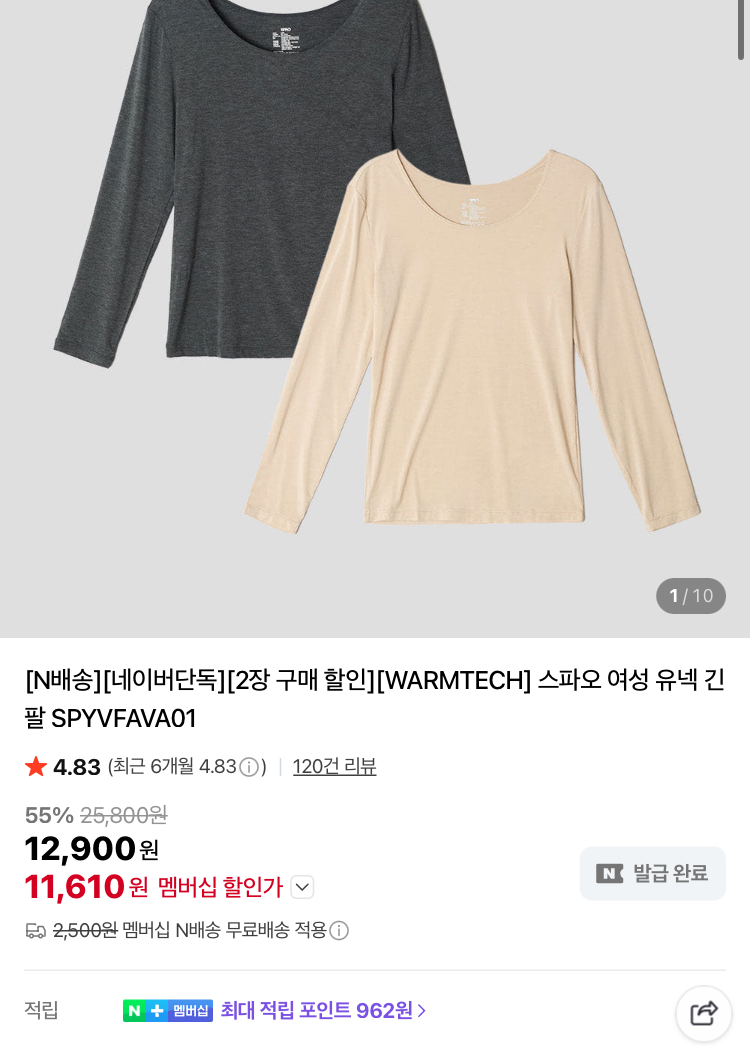Expand the 멤버십 할인가 price details
The image size is (750, 1047).
coord(302,887)
